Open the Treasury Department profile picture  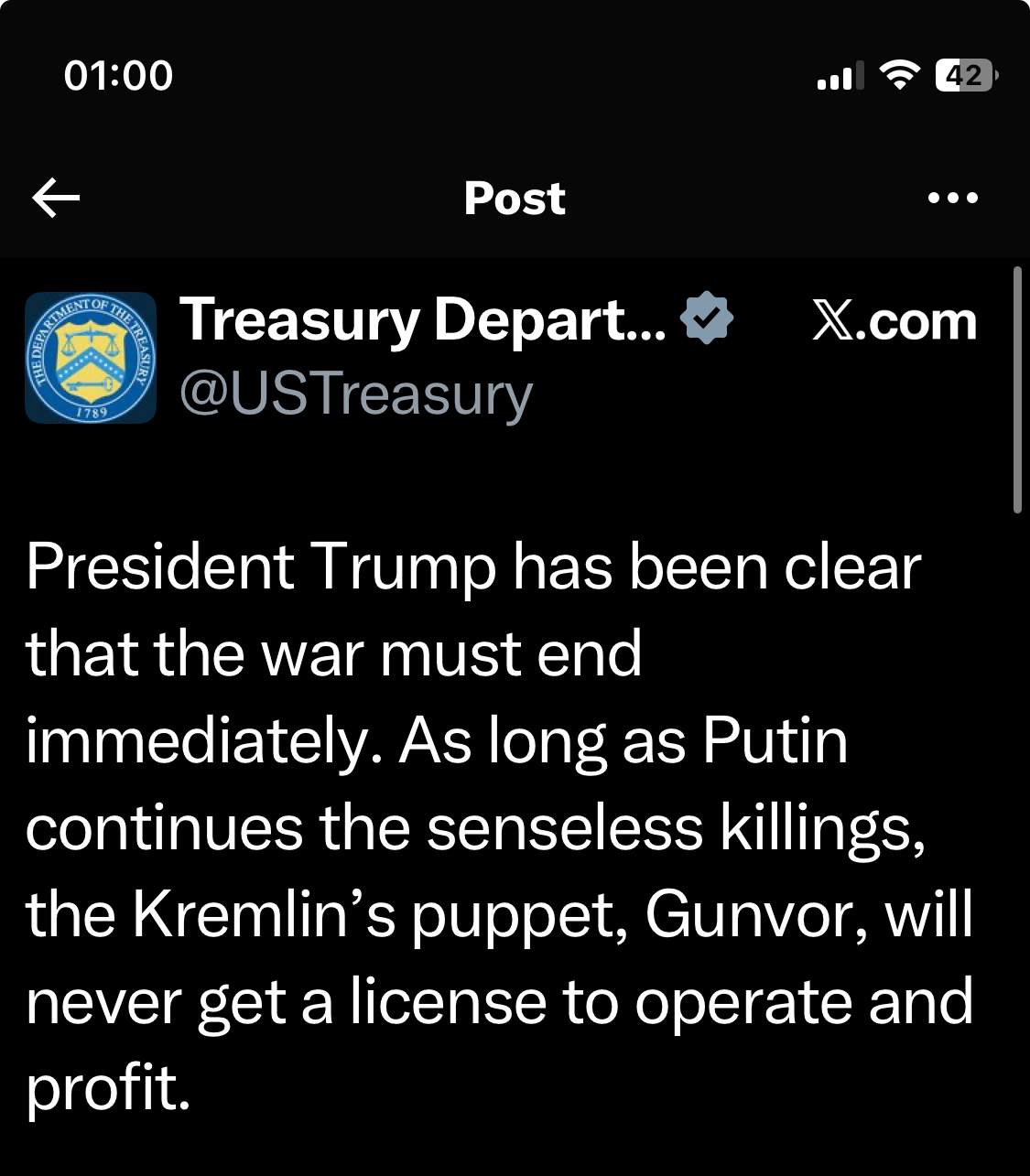pyautogui.click(x=91, y=358)
